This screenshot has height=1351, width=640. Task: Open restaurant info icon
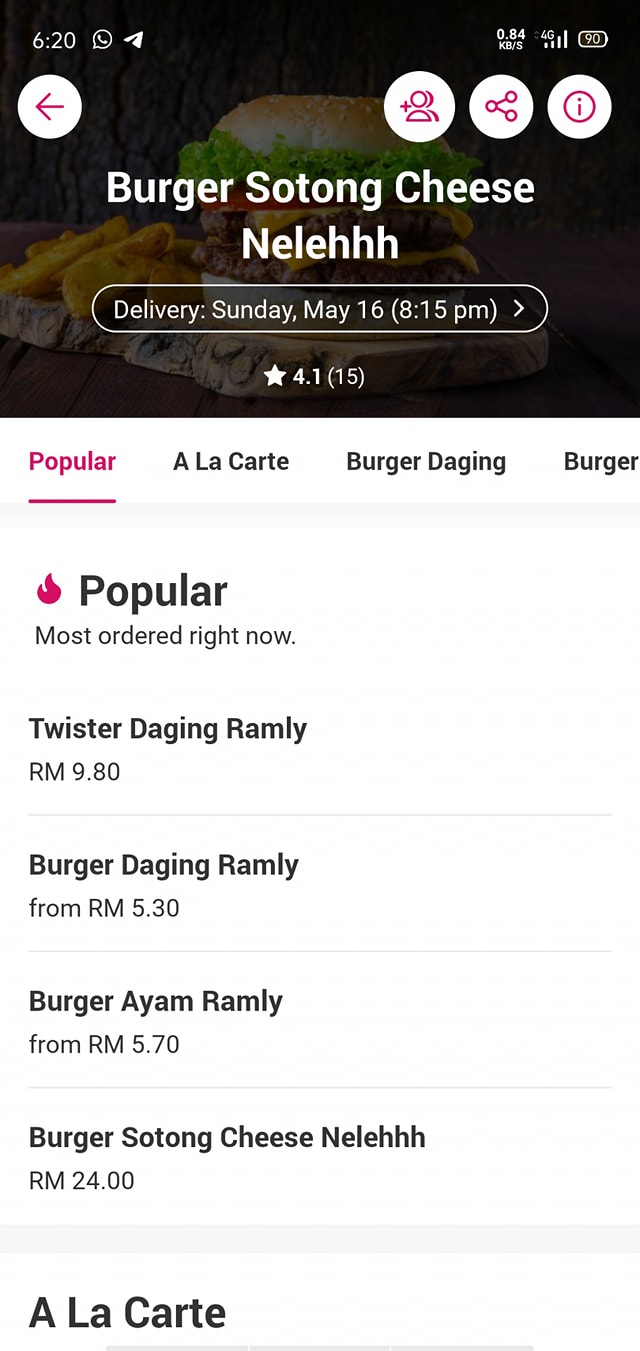tap(579, 106)
